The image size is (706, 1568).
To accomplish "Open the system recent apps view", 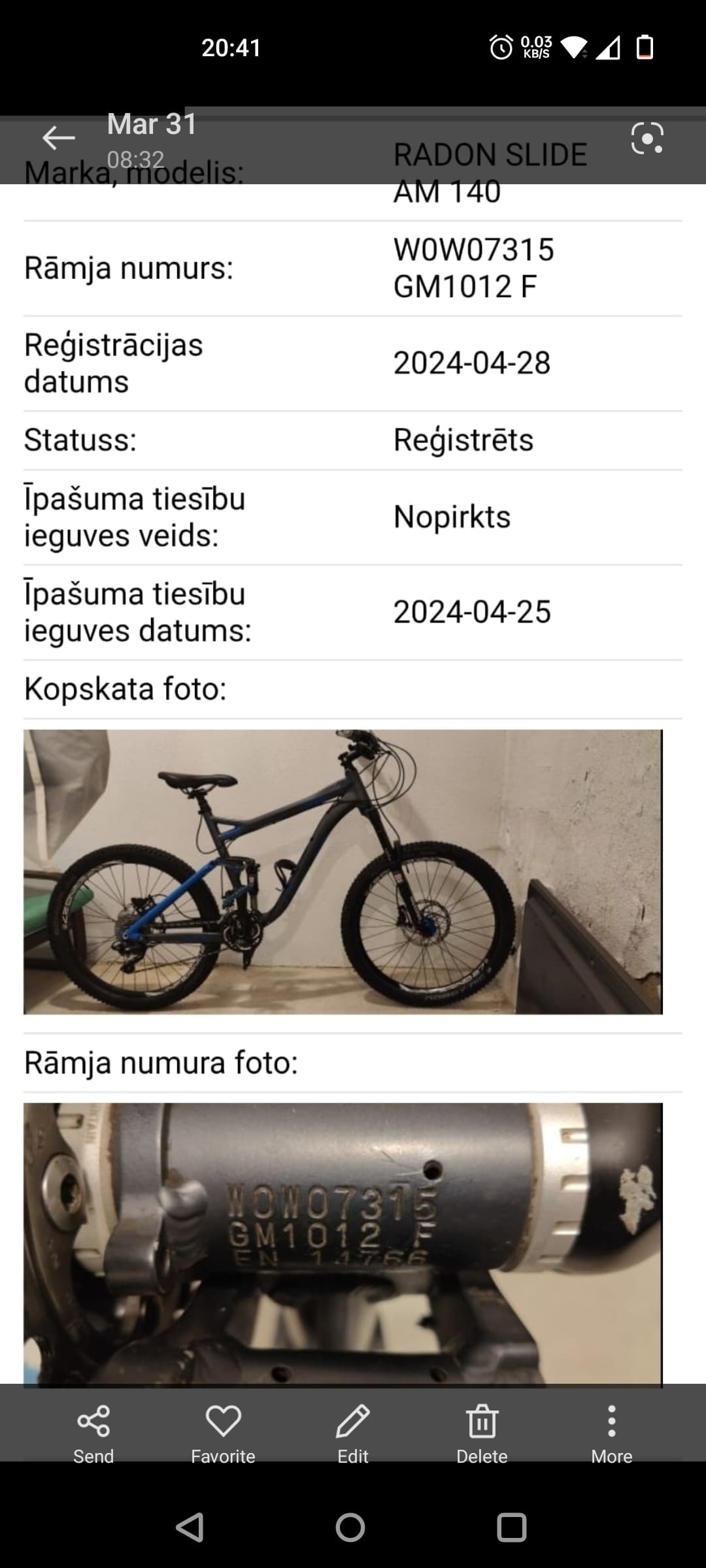I will 511,1528.
